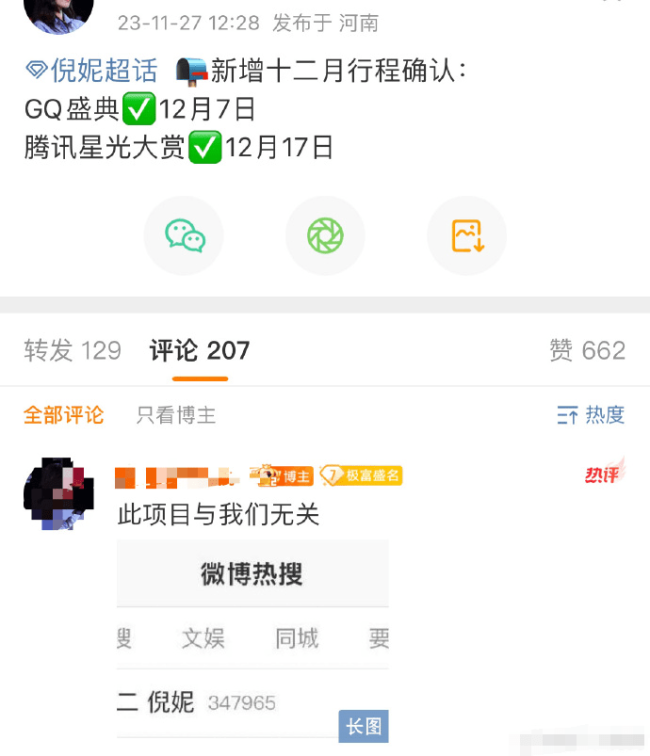650x756 pixels.
Task: Share post via the green camera shutter icon
Action: (325, 236)
